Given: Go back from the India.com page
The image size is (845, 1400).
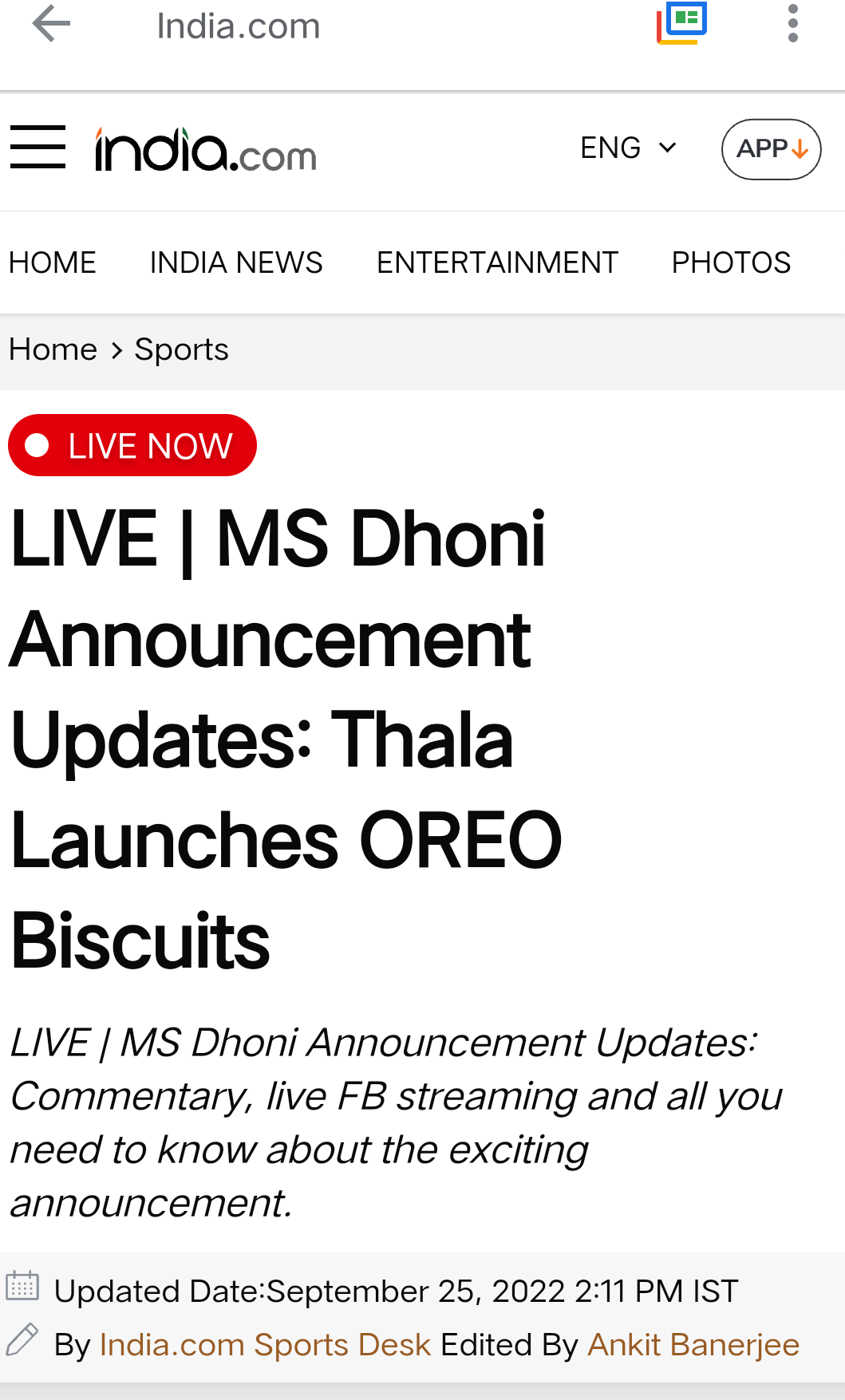Looking at the screenshot, I should tap(51, 24).
